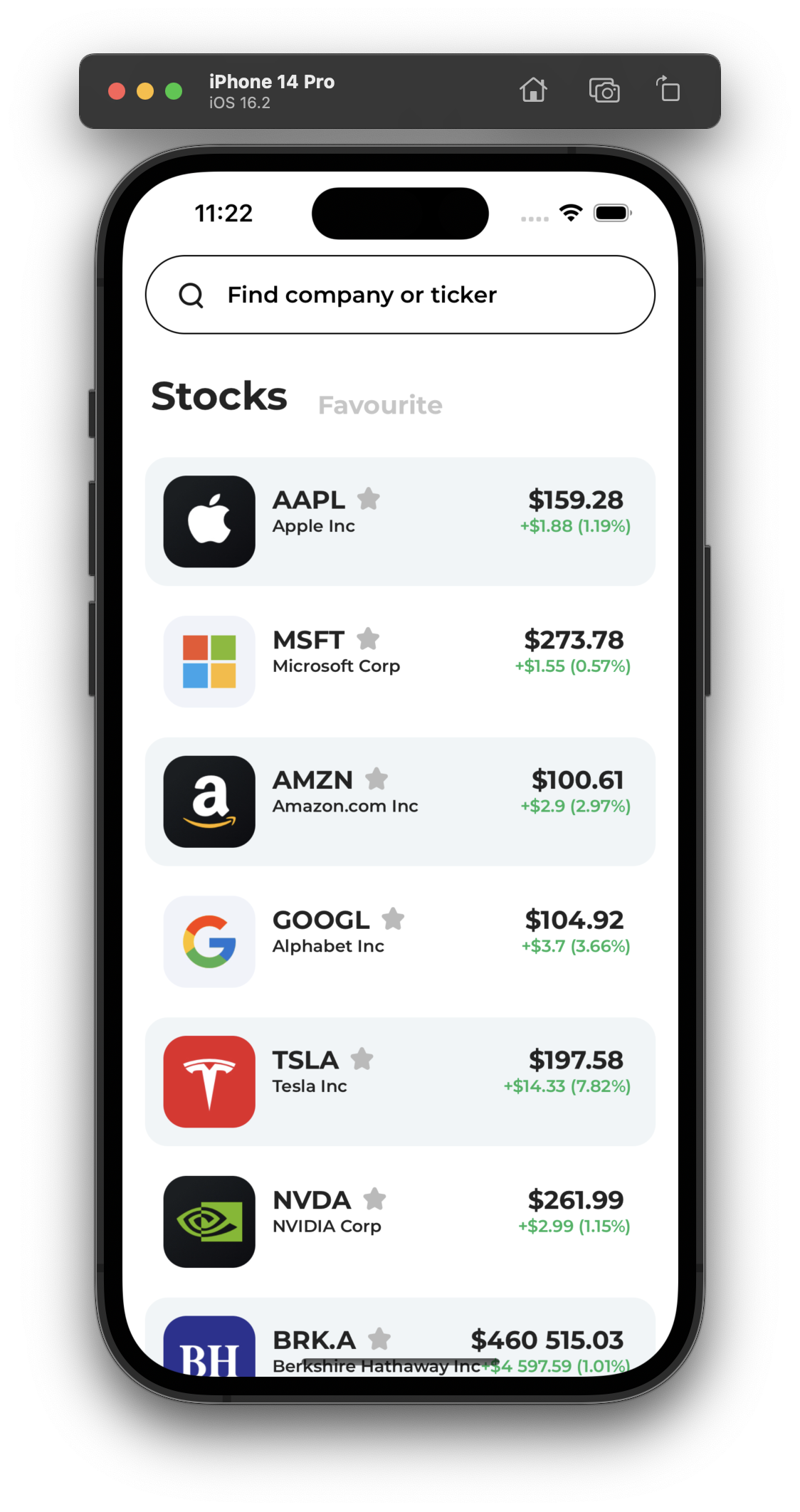This screenshot has height=1512, width=800.
Task: Click the Microsoft logo beside MSFT
Action: point(208,661)
